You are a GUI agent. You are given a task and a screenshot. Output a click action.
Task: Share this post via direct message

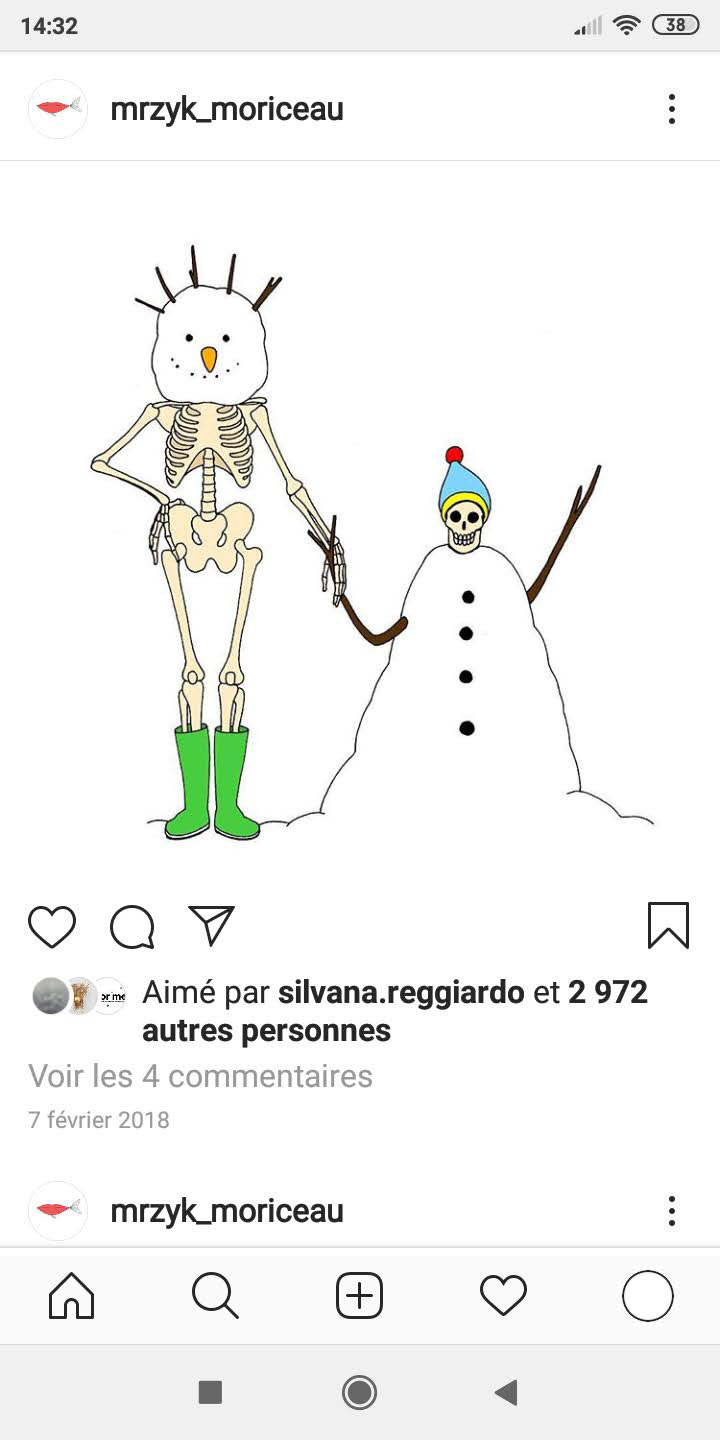[211, 926]
